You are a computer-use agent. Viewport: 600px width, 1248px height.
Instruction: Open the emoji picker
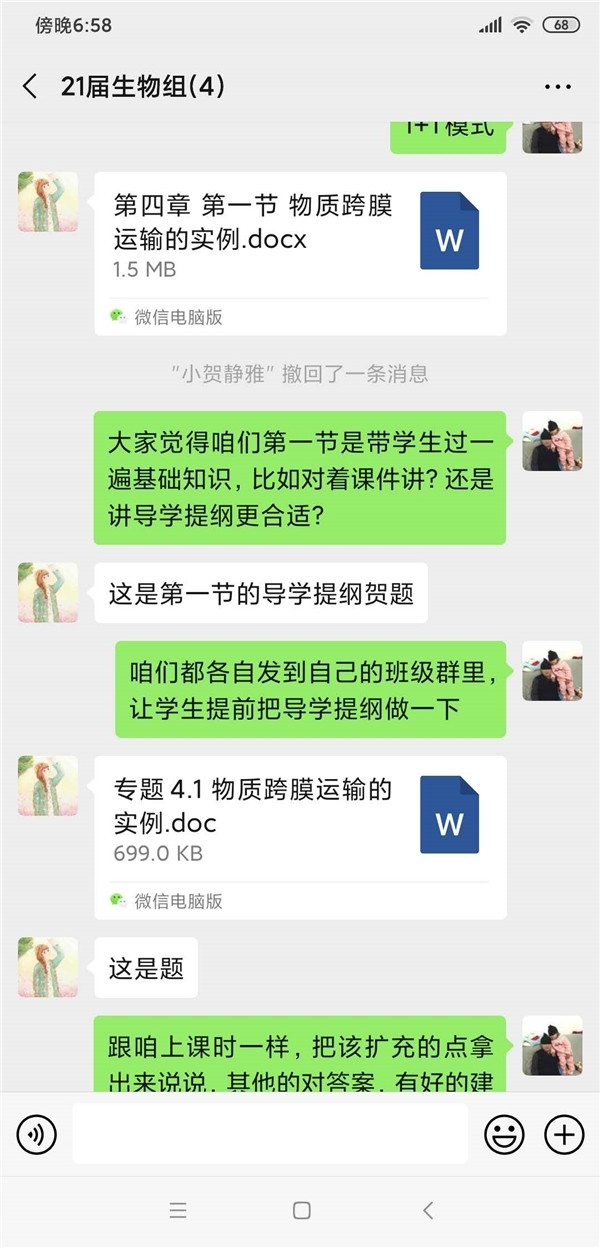[504, 1134]
